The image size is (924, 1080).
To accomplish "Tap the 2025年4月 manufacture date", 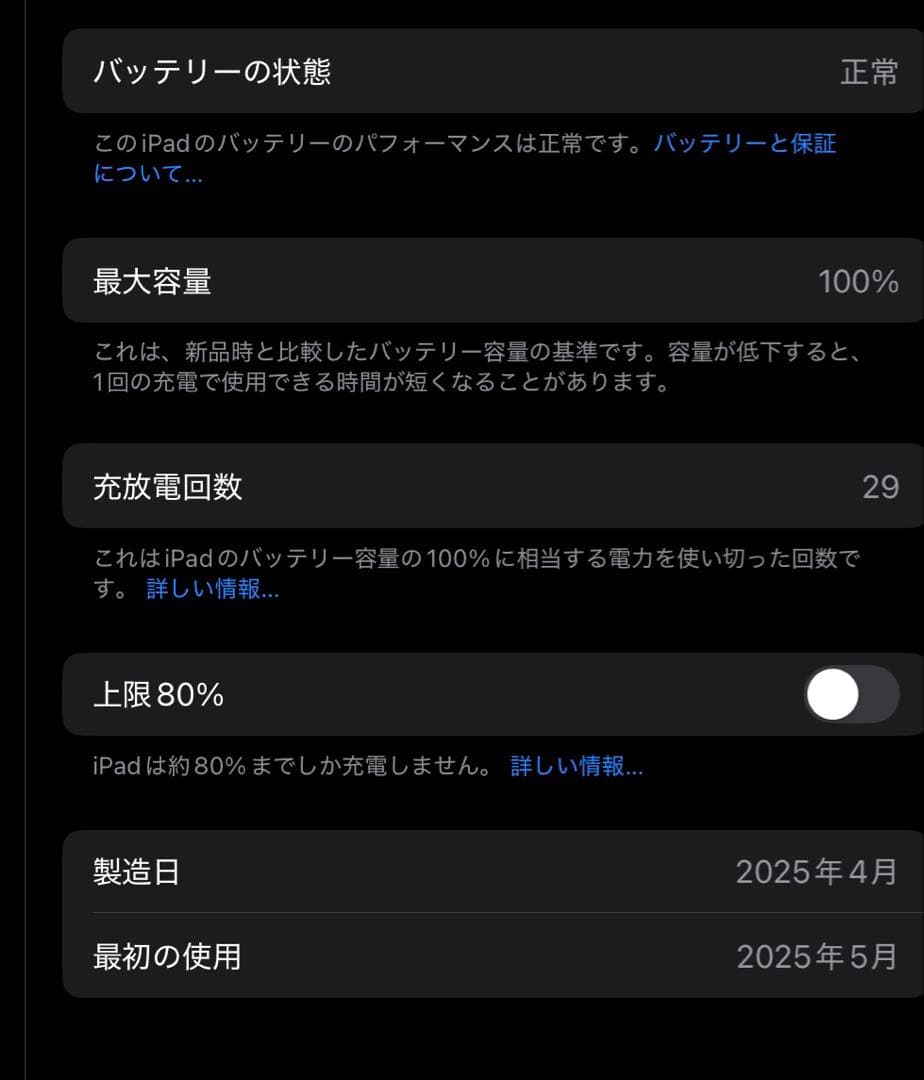I will (816, 871).
